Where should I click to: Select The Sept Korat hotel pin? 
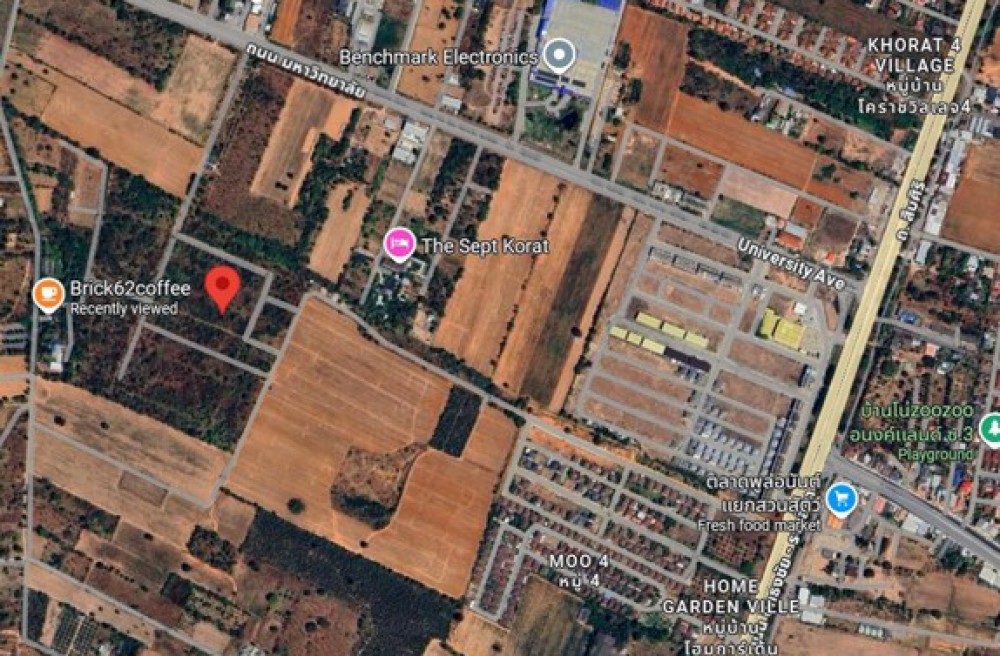pyautogui.click(x=400, y=243)
